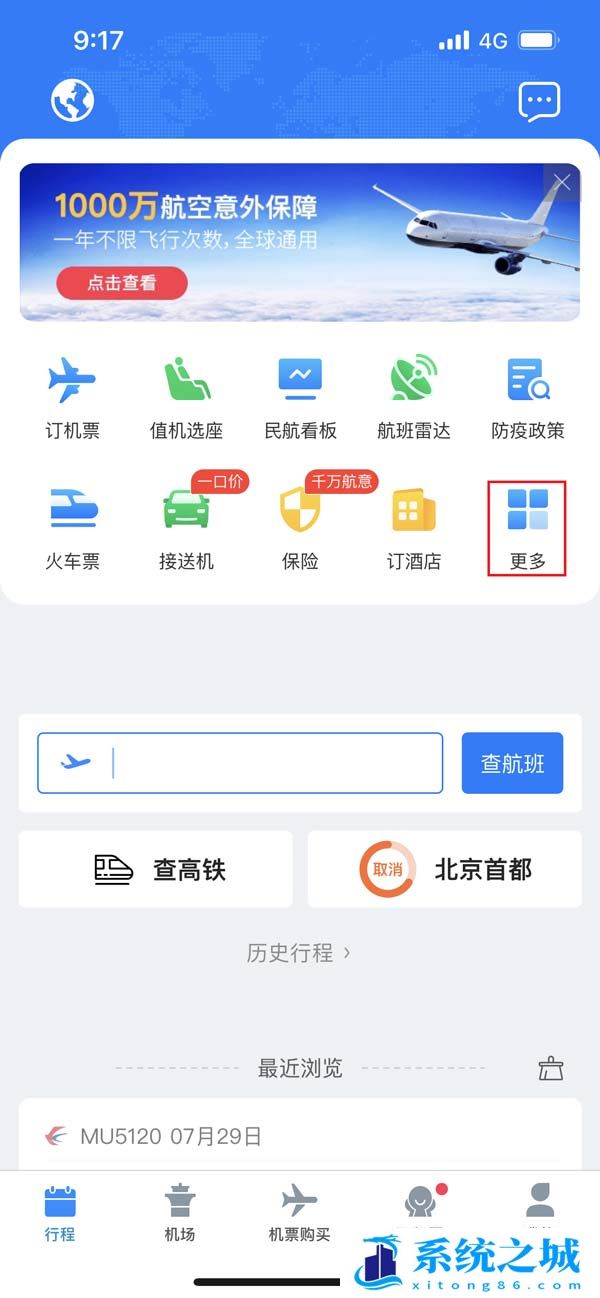Open 订机票 flight booking
Viewport: 600px width, 1298px height.
pyautogui.click(x=72, y=399)
